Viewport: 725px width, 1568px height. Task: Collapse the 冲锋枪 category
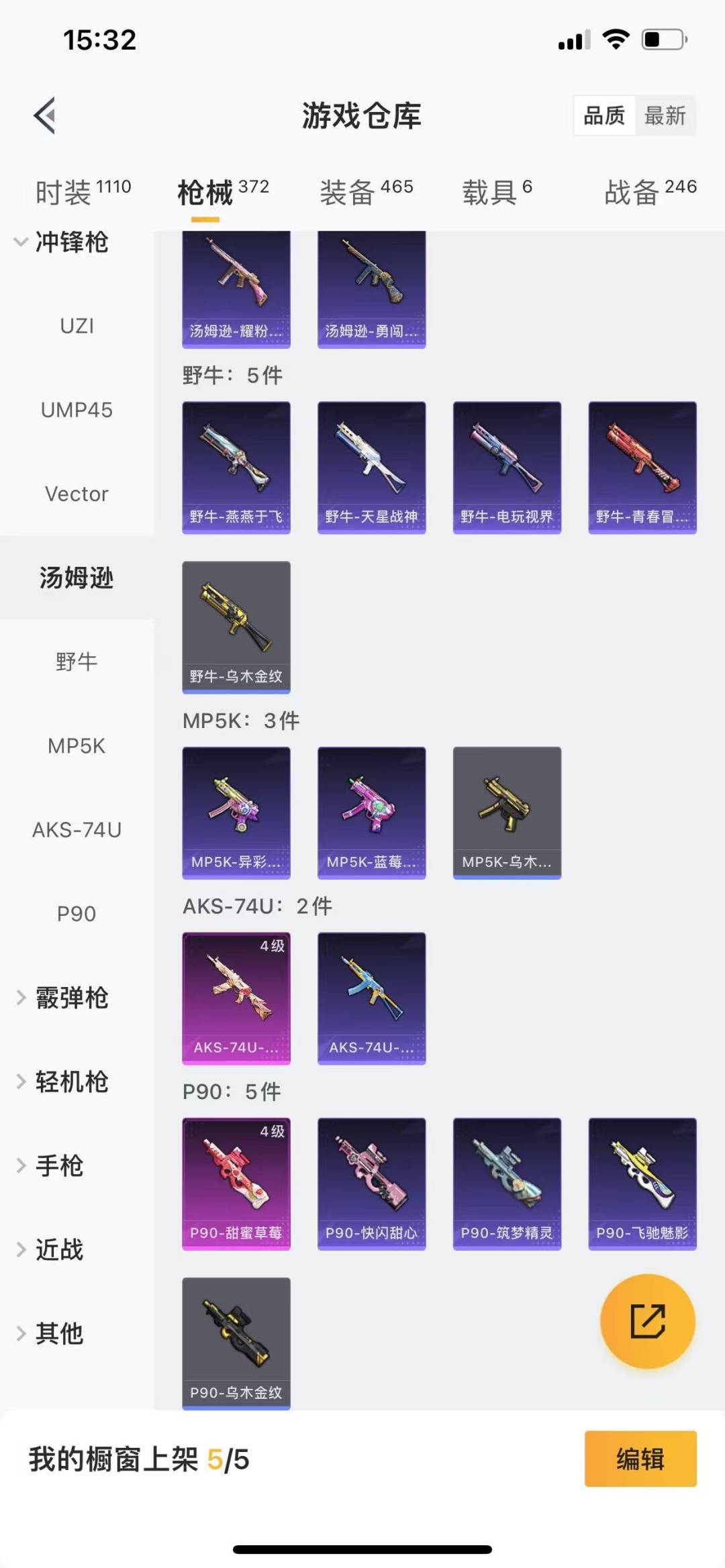60,242
